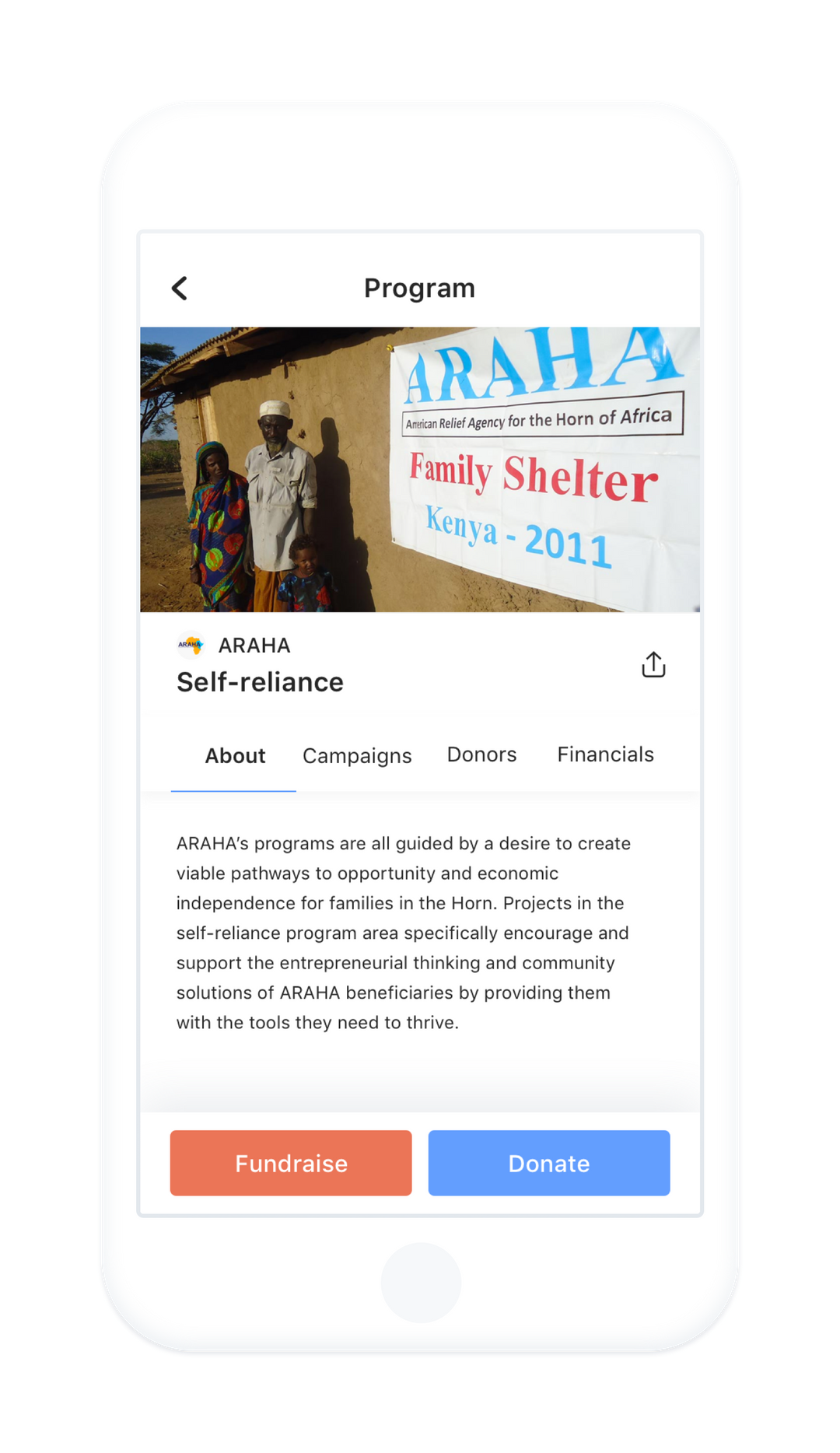Start a fundraiser with Fundraise button

tap(291, 1163)
